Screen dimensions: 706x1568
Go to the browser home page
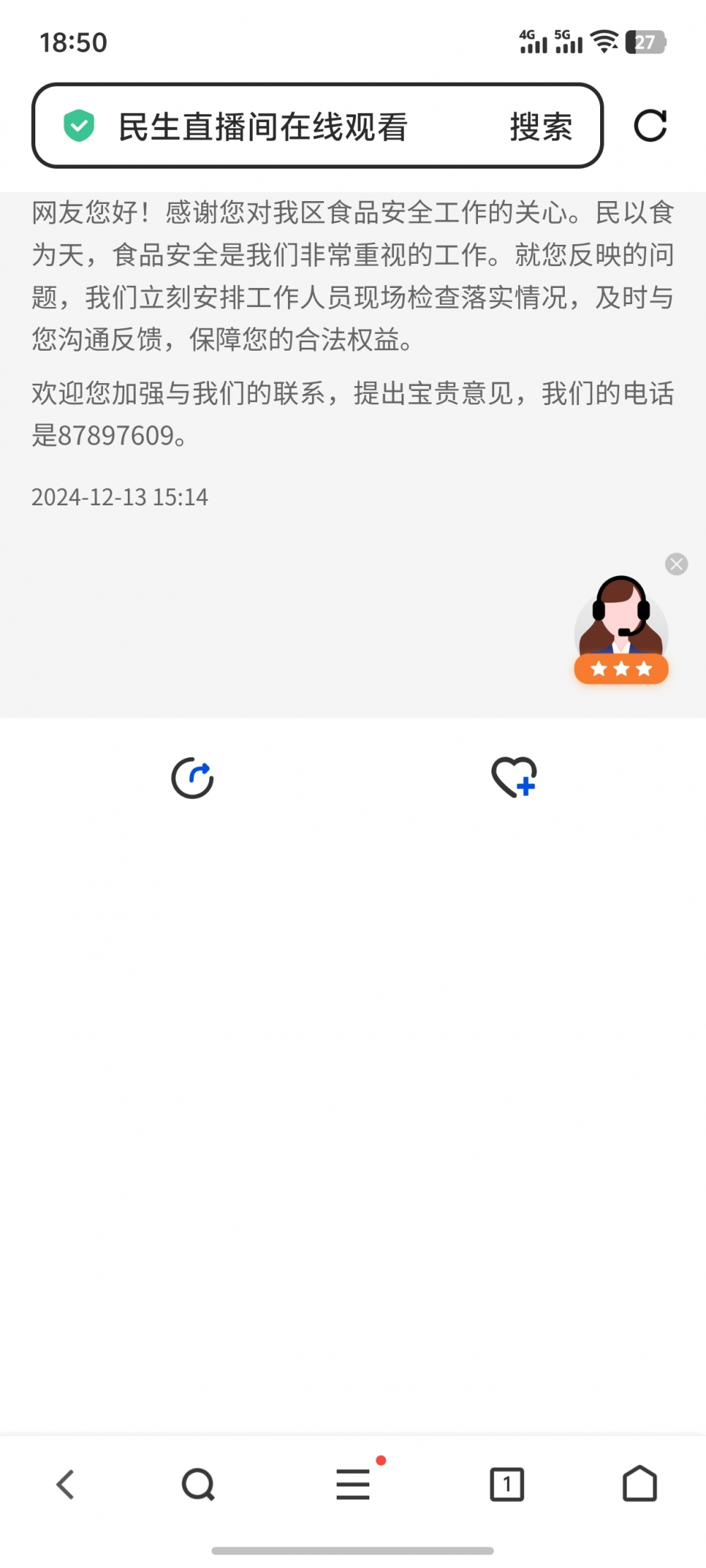pos(640,1483)
